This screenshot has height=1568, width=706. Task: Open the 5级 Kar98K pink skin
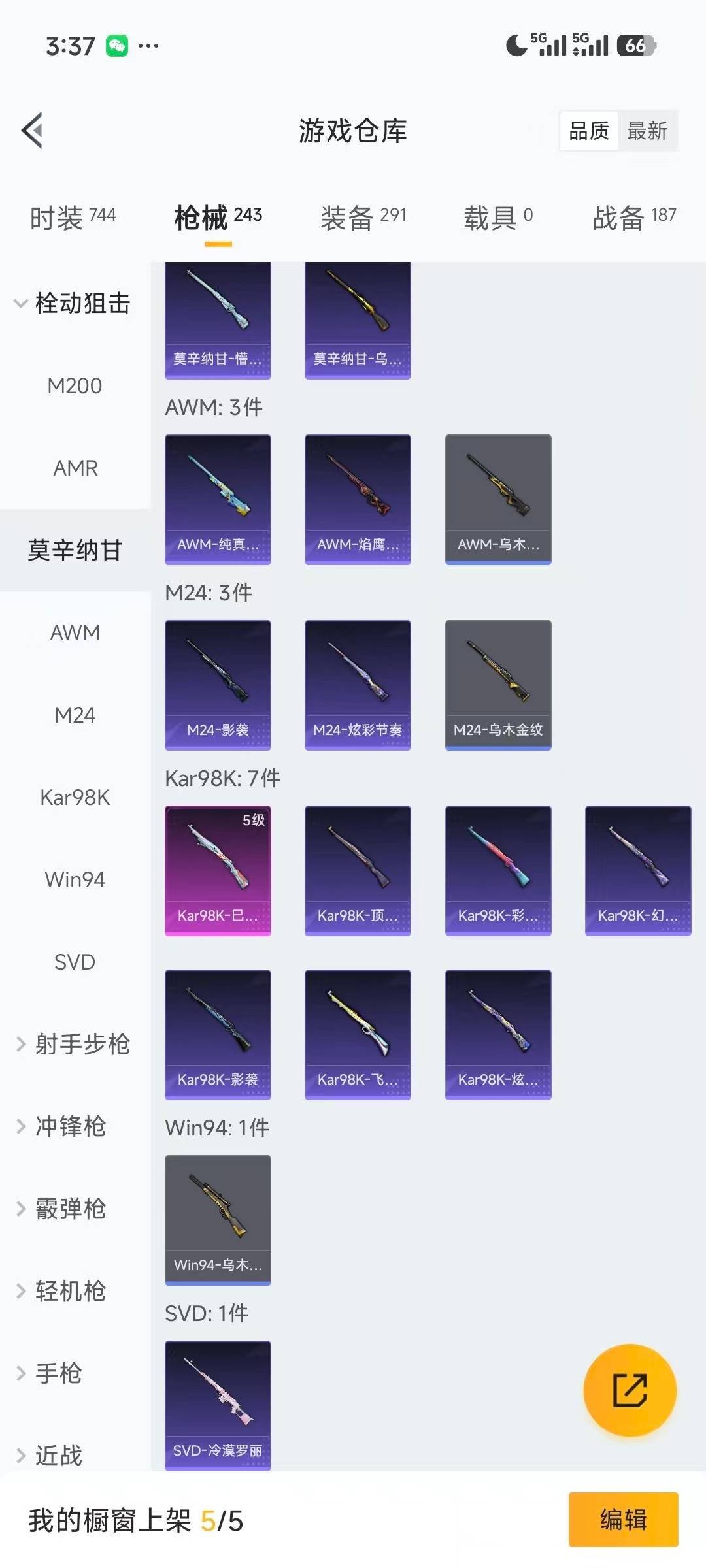point(218,870)
